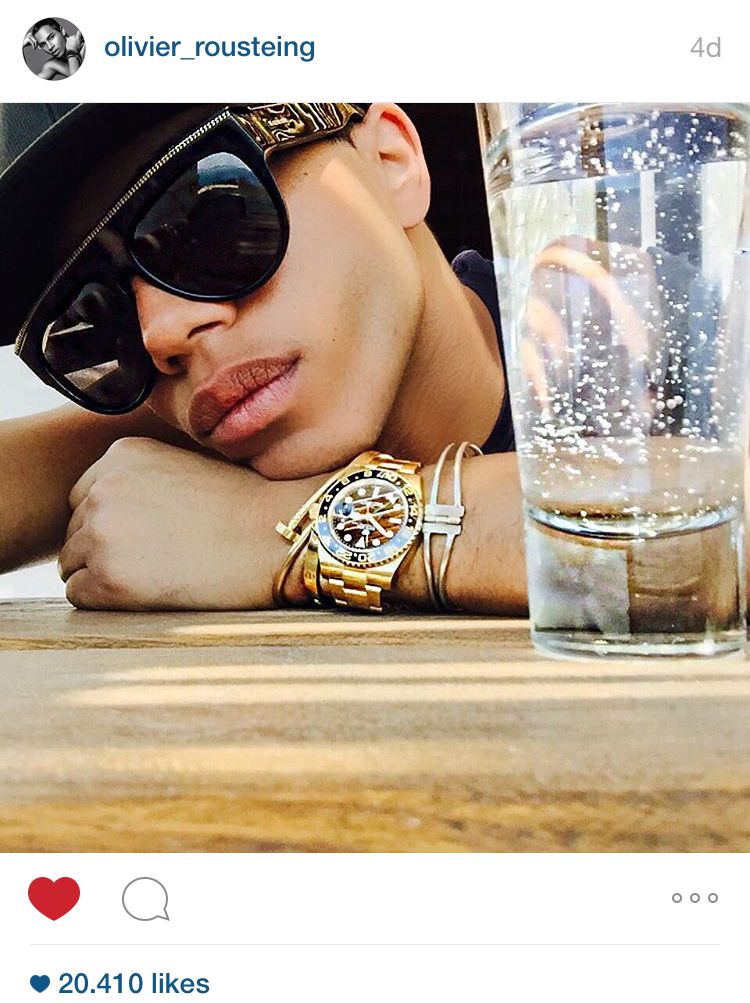Open the three-dot overflow menu
750x1003 pixels.
(694, 898)
